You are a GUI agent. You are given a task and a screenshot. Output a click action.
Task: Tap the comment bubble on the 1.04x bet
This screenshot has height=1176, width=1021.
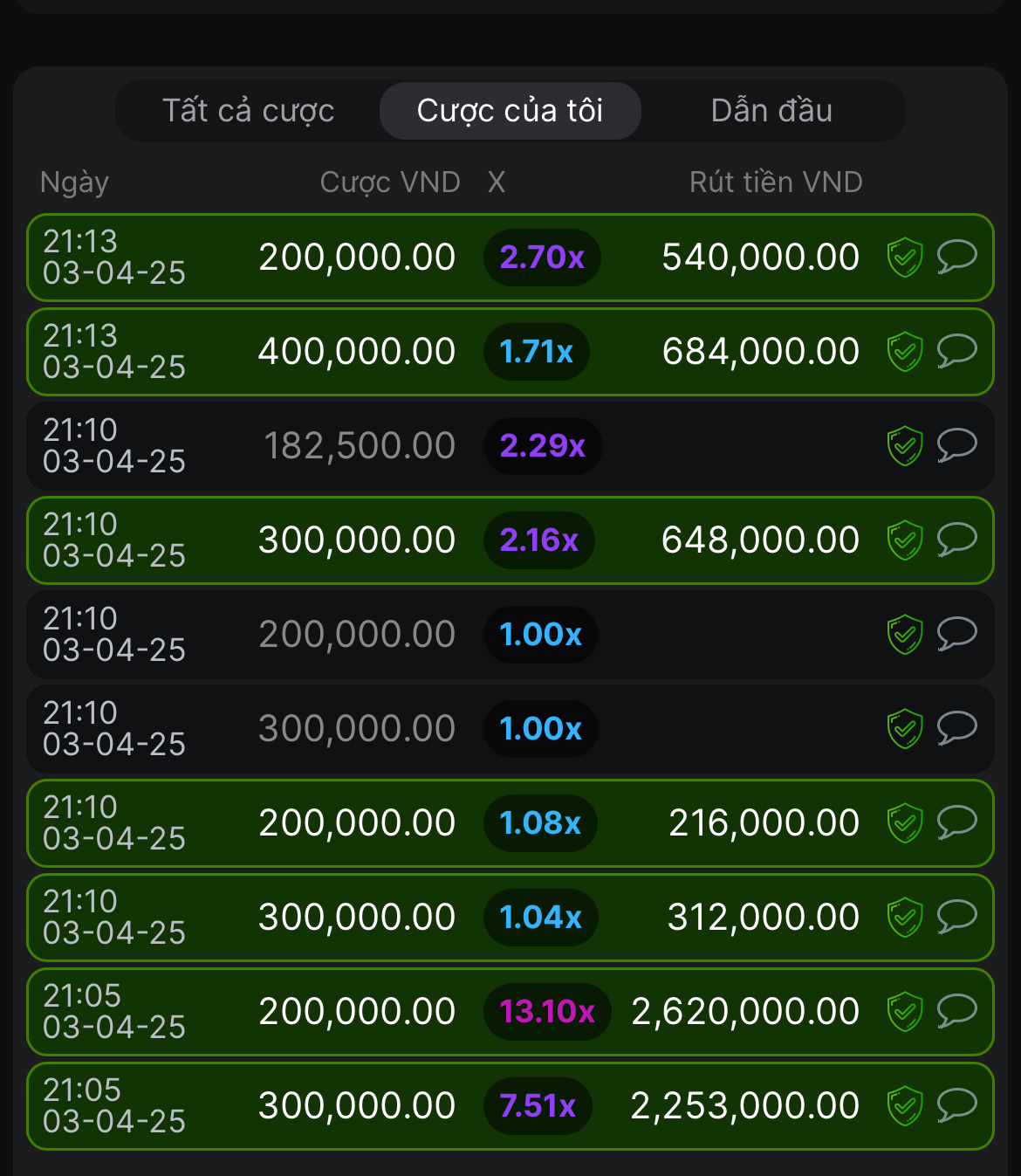tap(956, 917)
